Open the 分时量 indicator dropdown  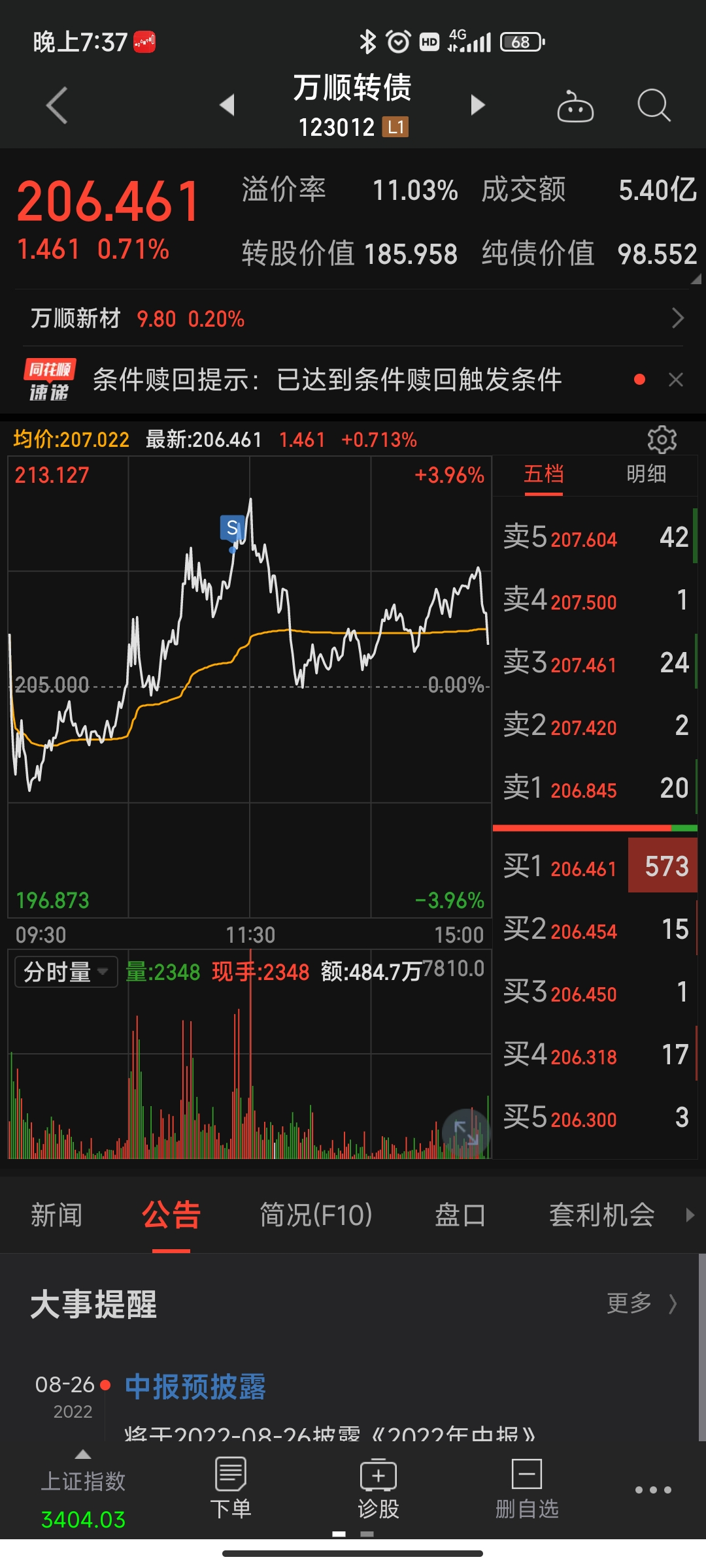coord(65,972)
